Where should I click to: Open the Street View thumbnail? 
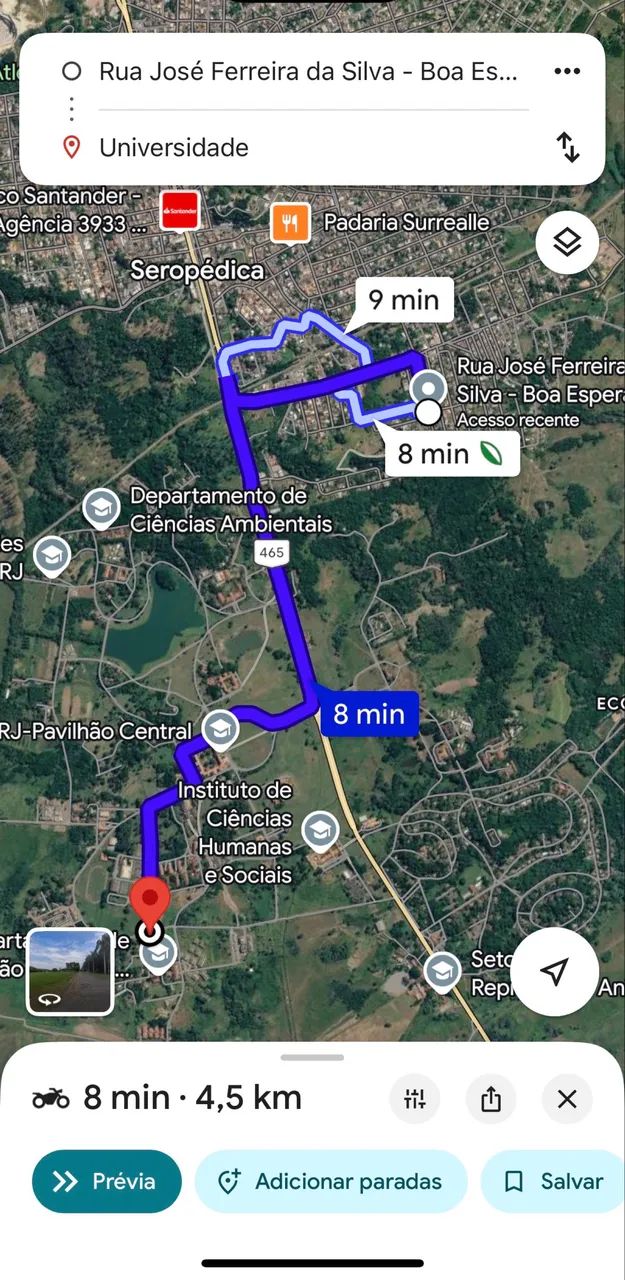tap(70, 971)
